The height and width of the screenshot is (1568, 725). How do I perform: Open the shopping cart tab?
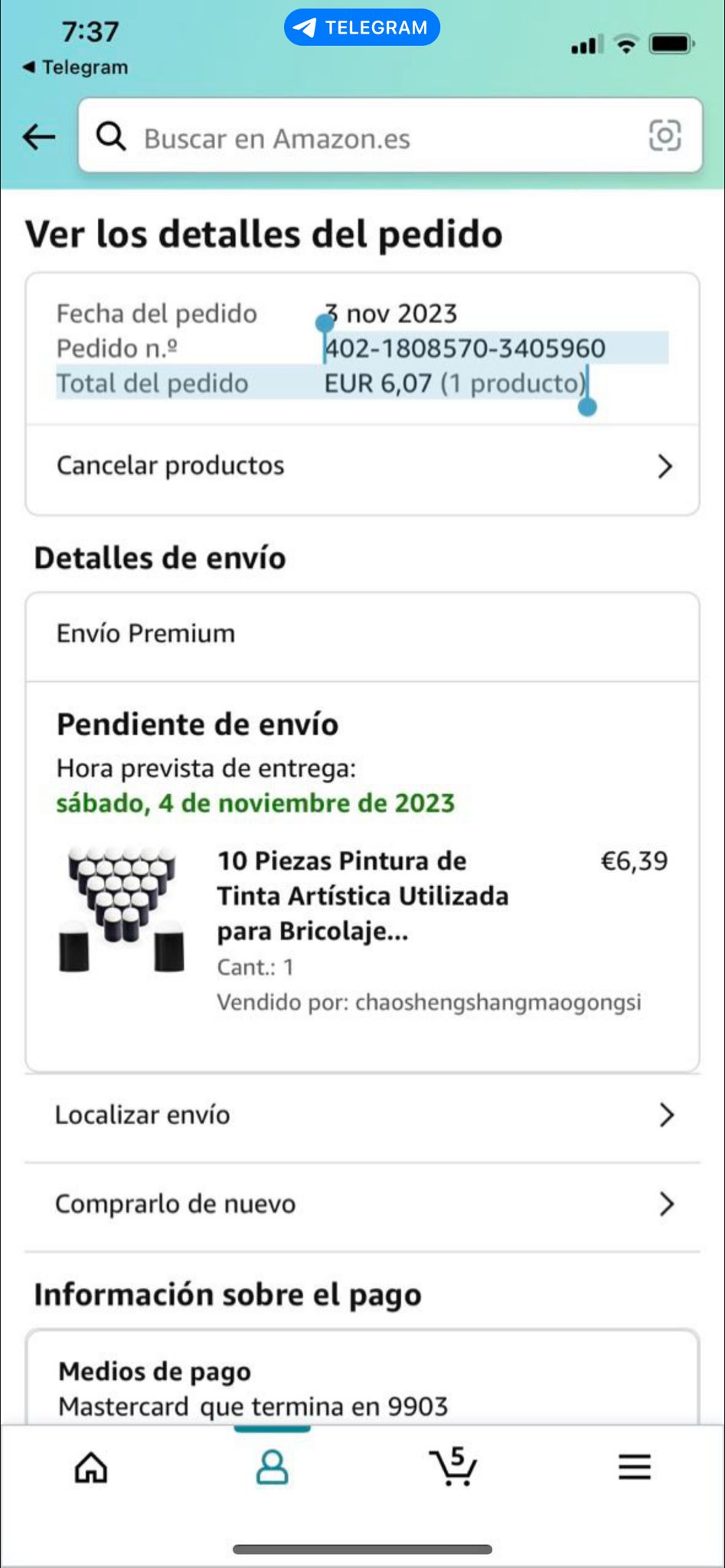tap(453, 1467)
